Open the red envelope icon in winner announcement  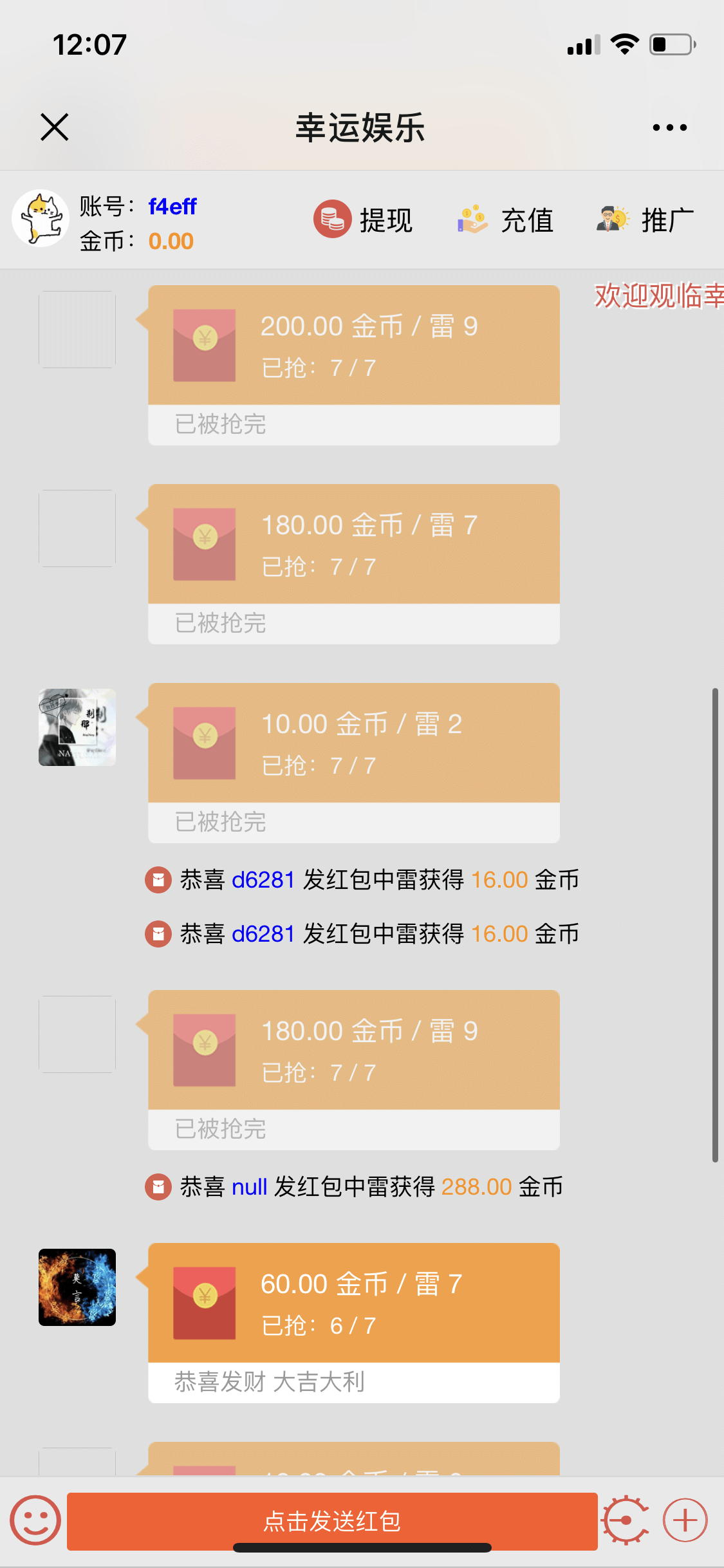(x=156, y=879)
